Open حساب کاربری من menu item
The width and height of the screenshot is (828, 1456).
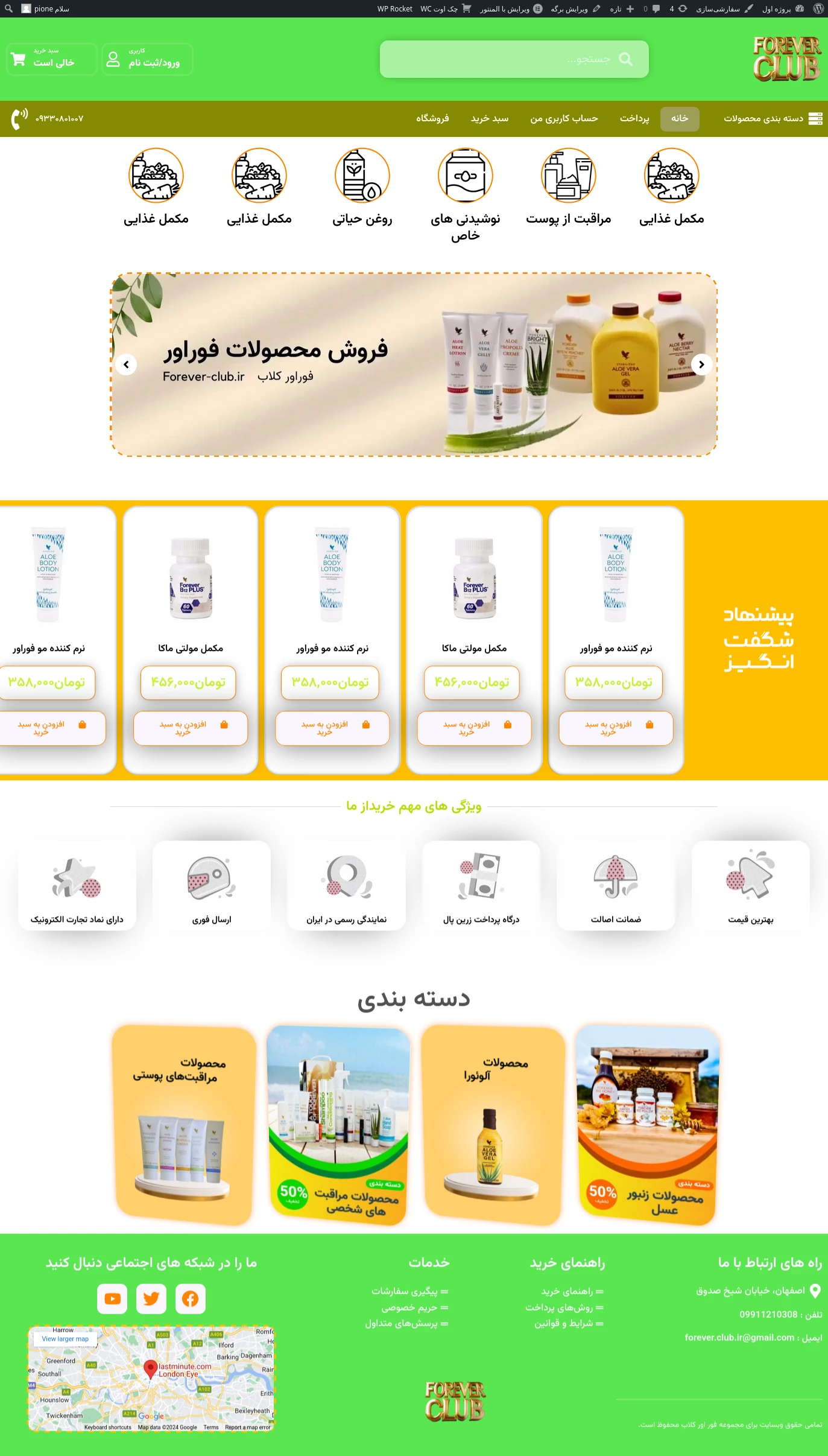[x=564, y=118]
